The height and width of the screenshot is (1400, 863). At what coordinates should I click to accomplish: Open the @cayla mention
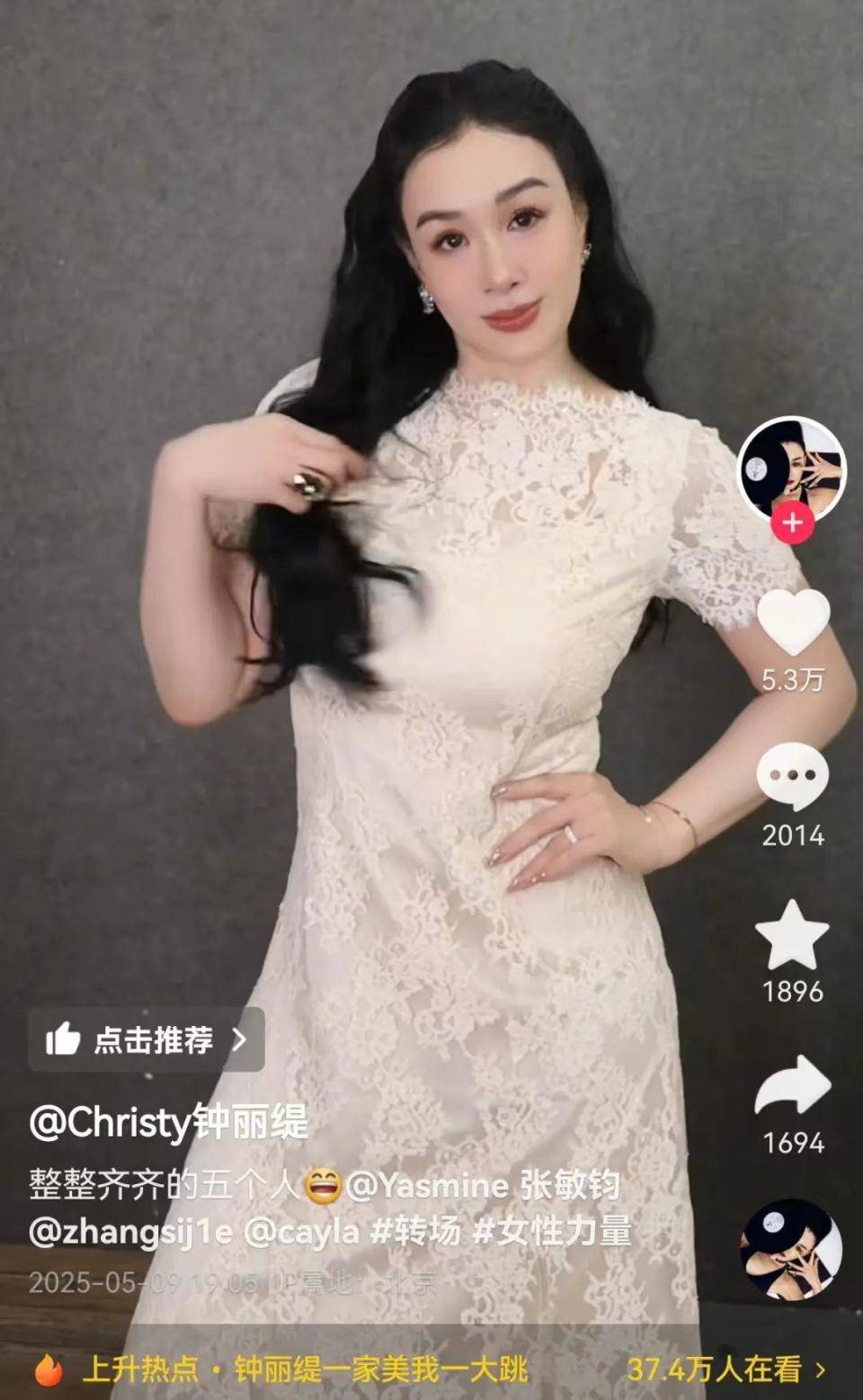(301, 1232)
